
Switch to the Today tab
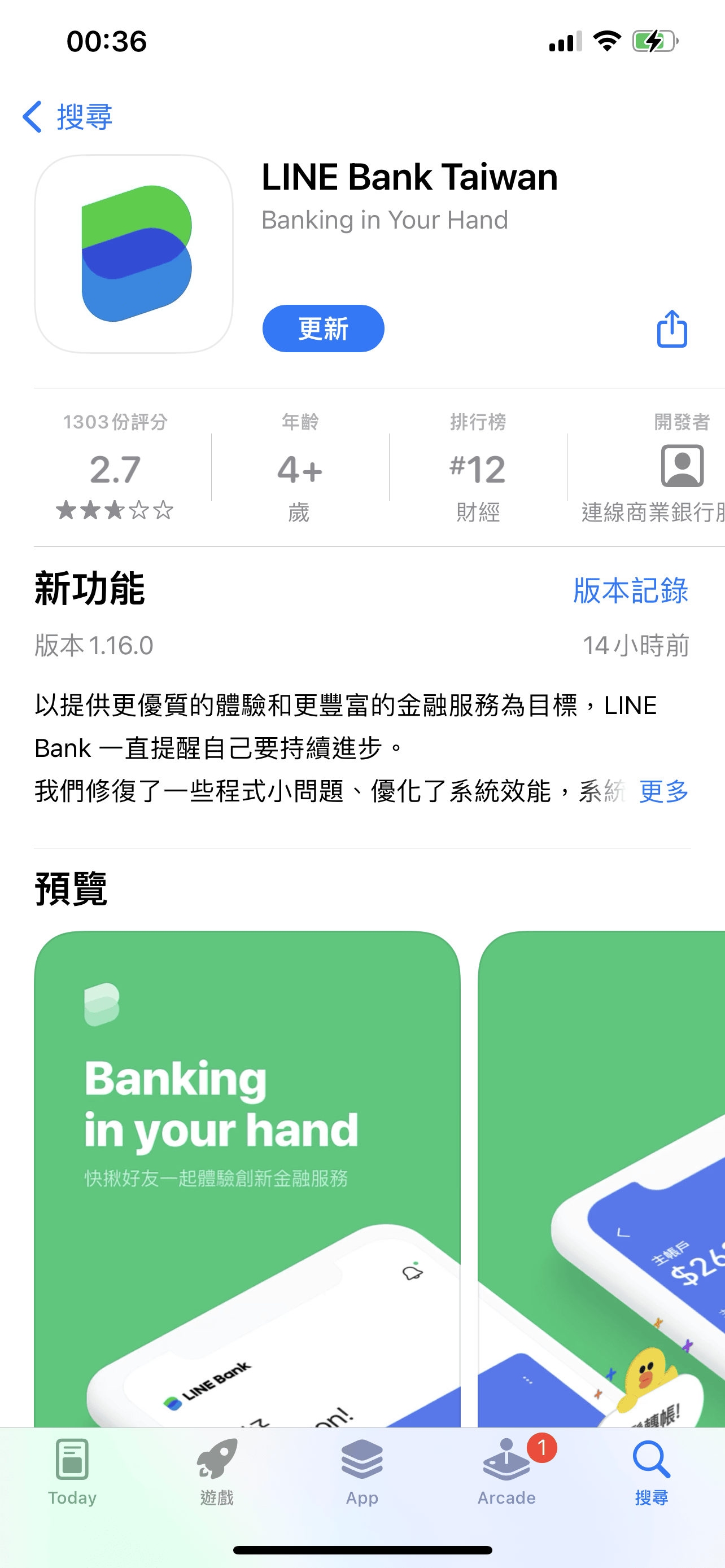72,1470
